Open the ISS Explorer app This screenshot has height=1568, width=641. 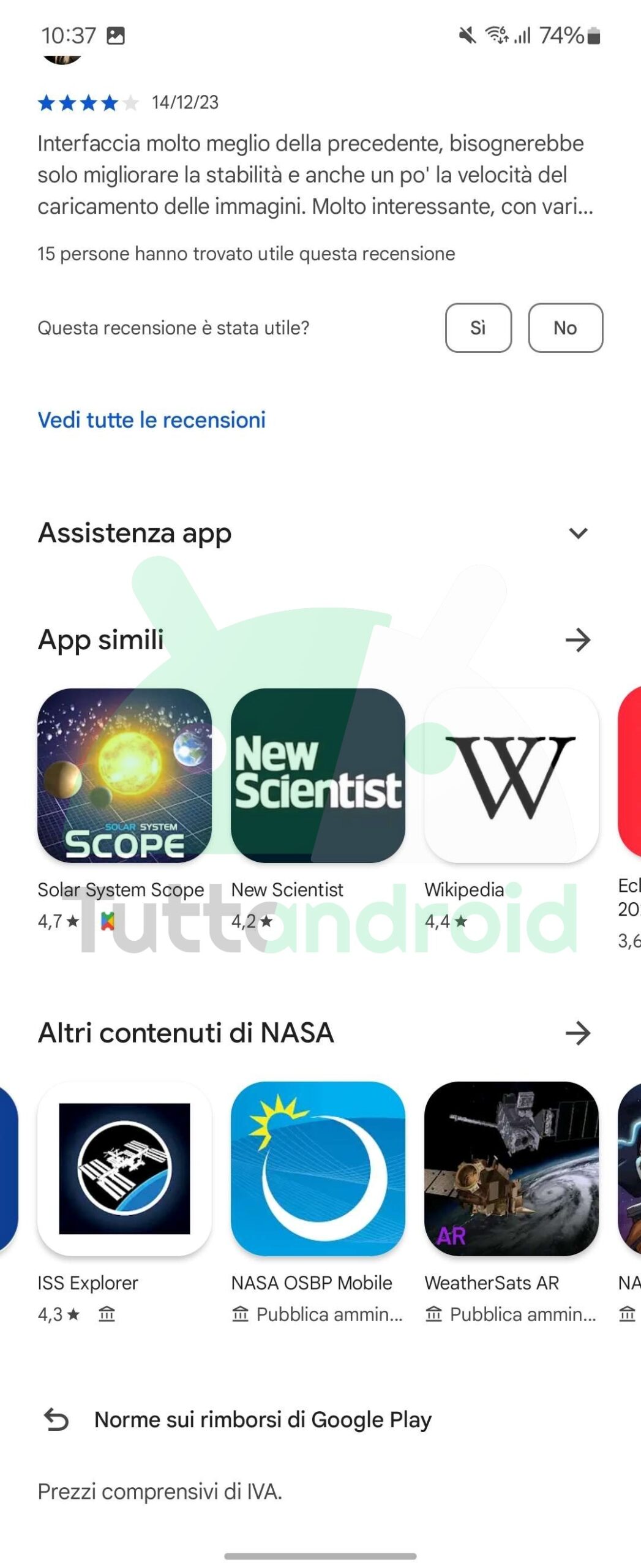[x=124, y=1168]
